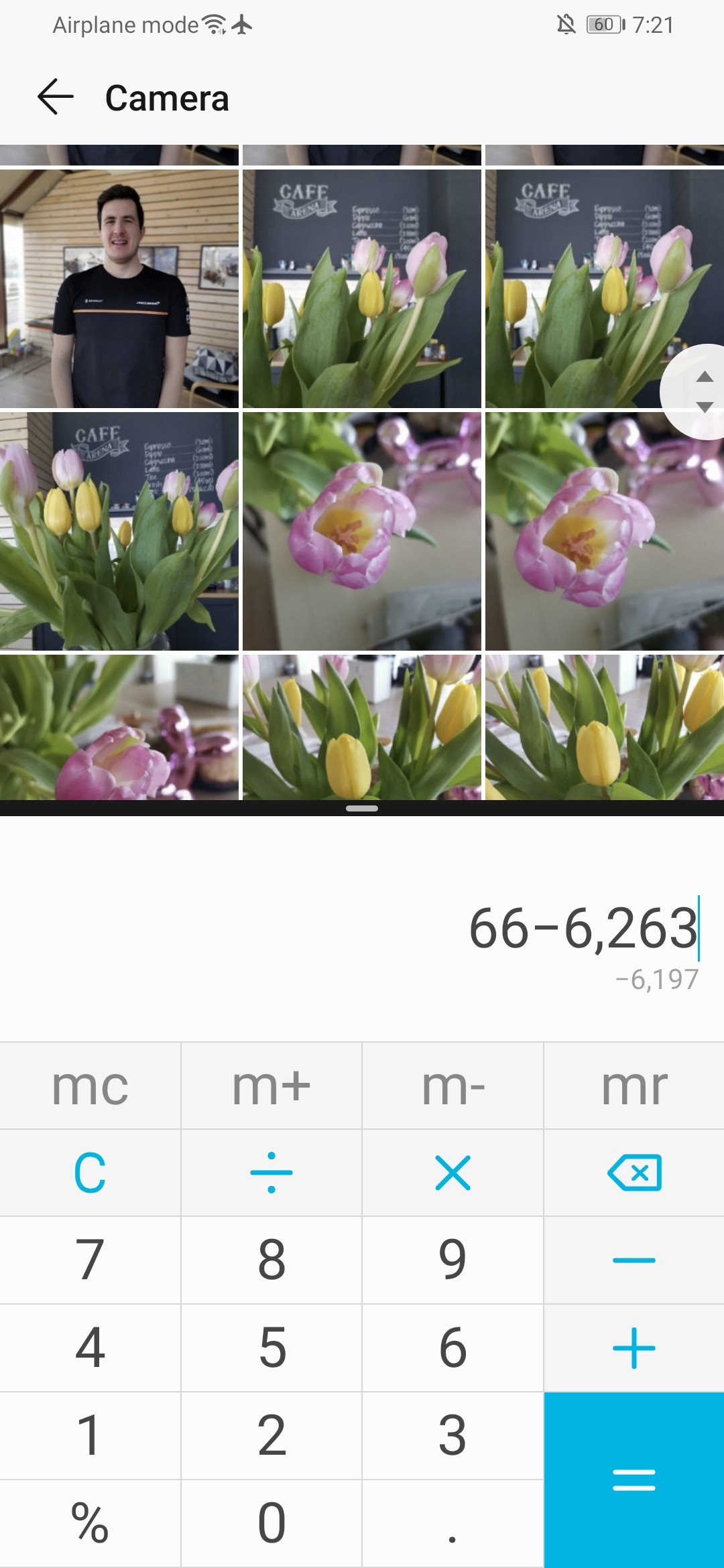Viewport: 724px width, 1568px height.
Task: Enter the decimal point
Action: point(453,1524)
